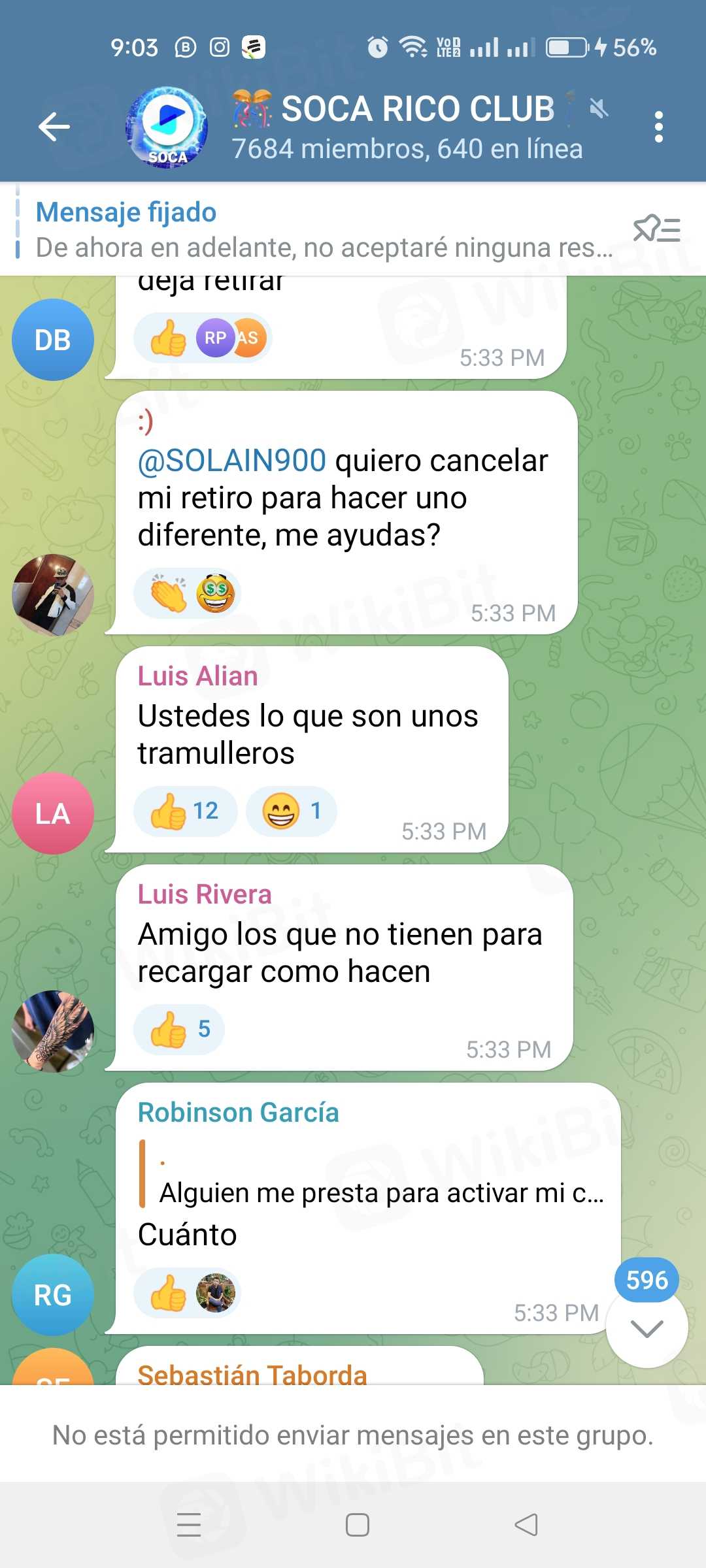This screenshot has width=706, height=1568.
Task: Open the DB avatar profile
Action: point(53,340)
